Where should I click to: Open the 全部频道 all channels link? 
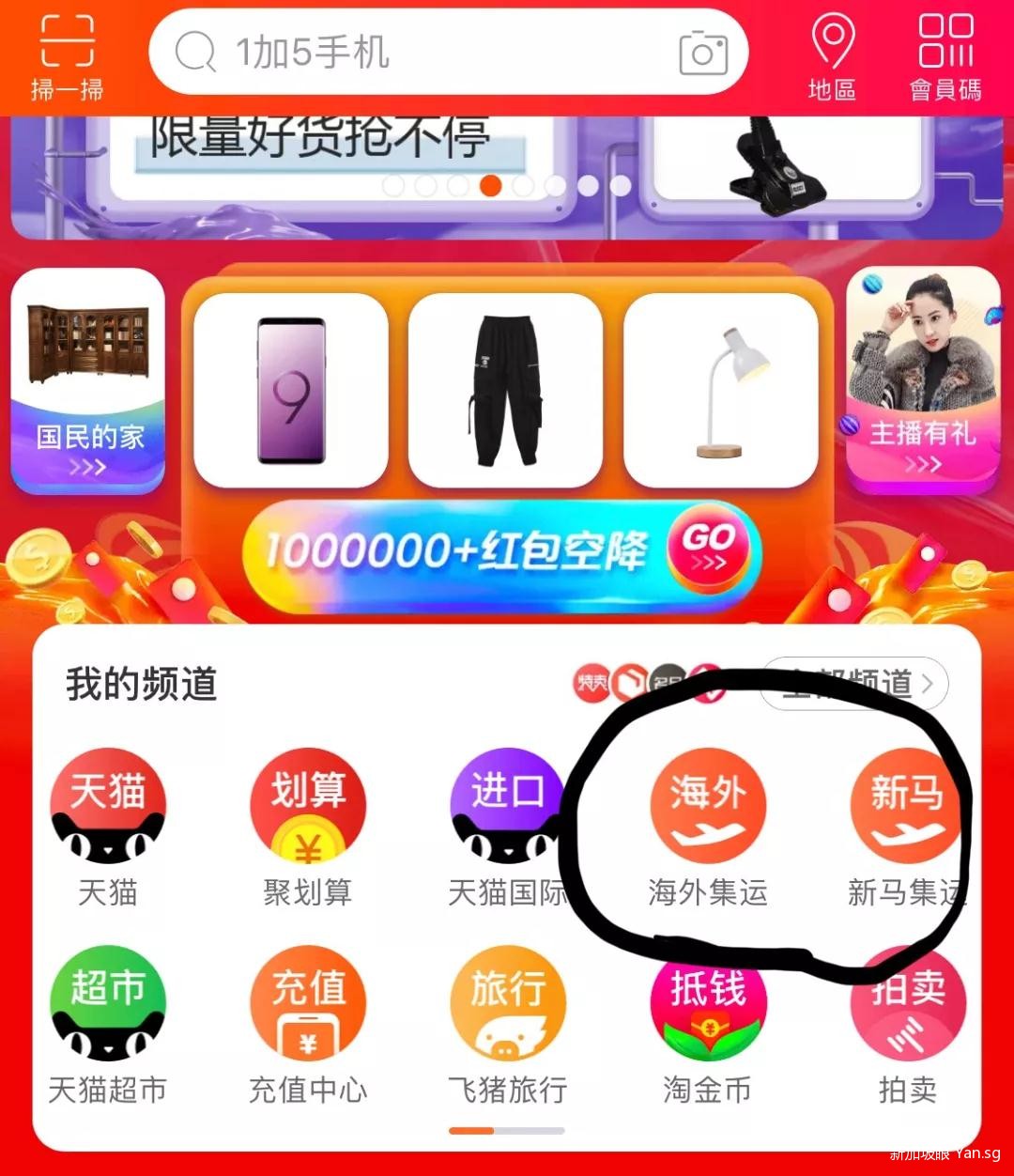[x=854, y=683]
